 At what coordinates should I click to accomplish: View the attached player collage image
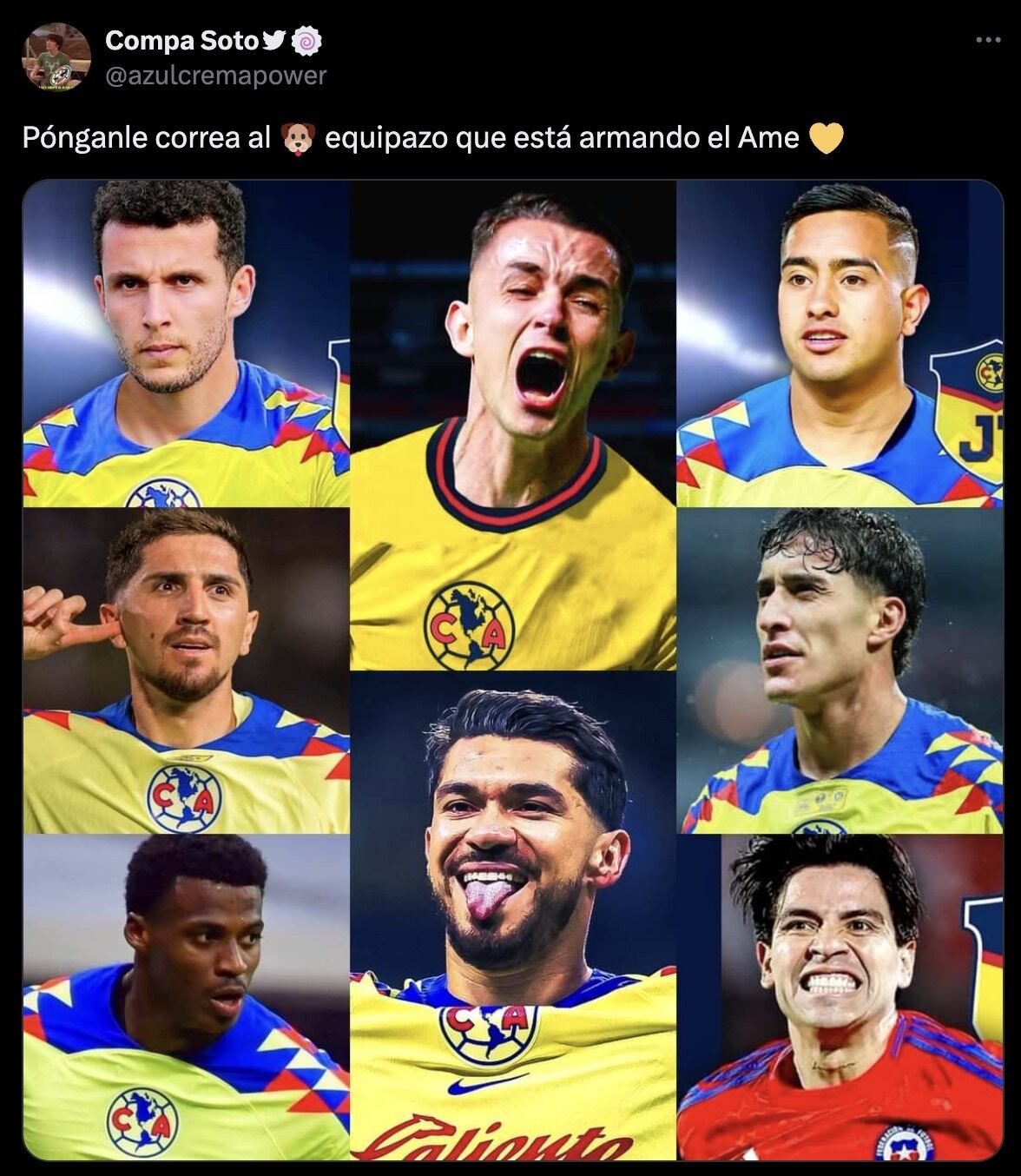tap(512, 669)
